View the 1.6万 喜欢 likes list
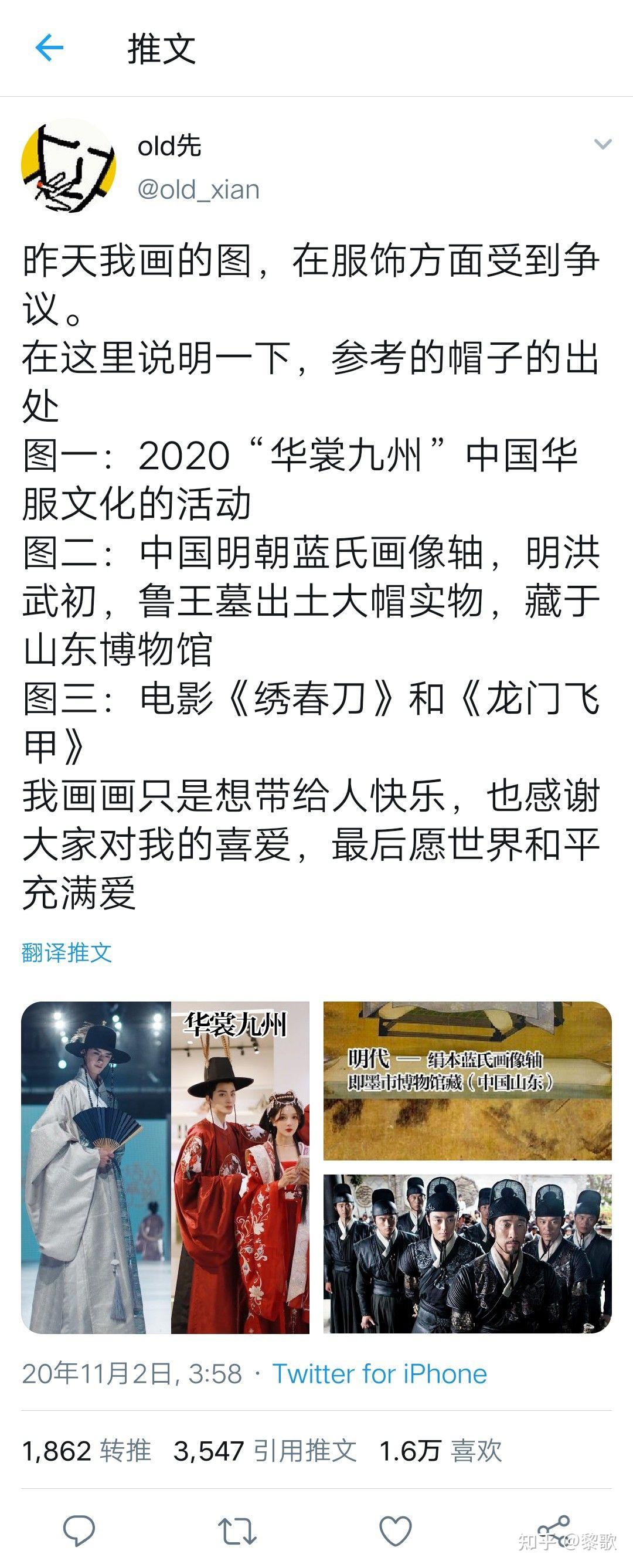The image size is (633, 1568). [440, 1451]
